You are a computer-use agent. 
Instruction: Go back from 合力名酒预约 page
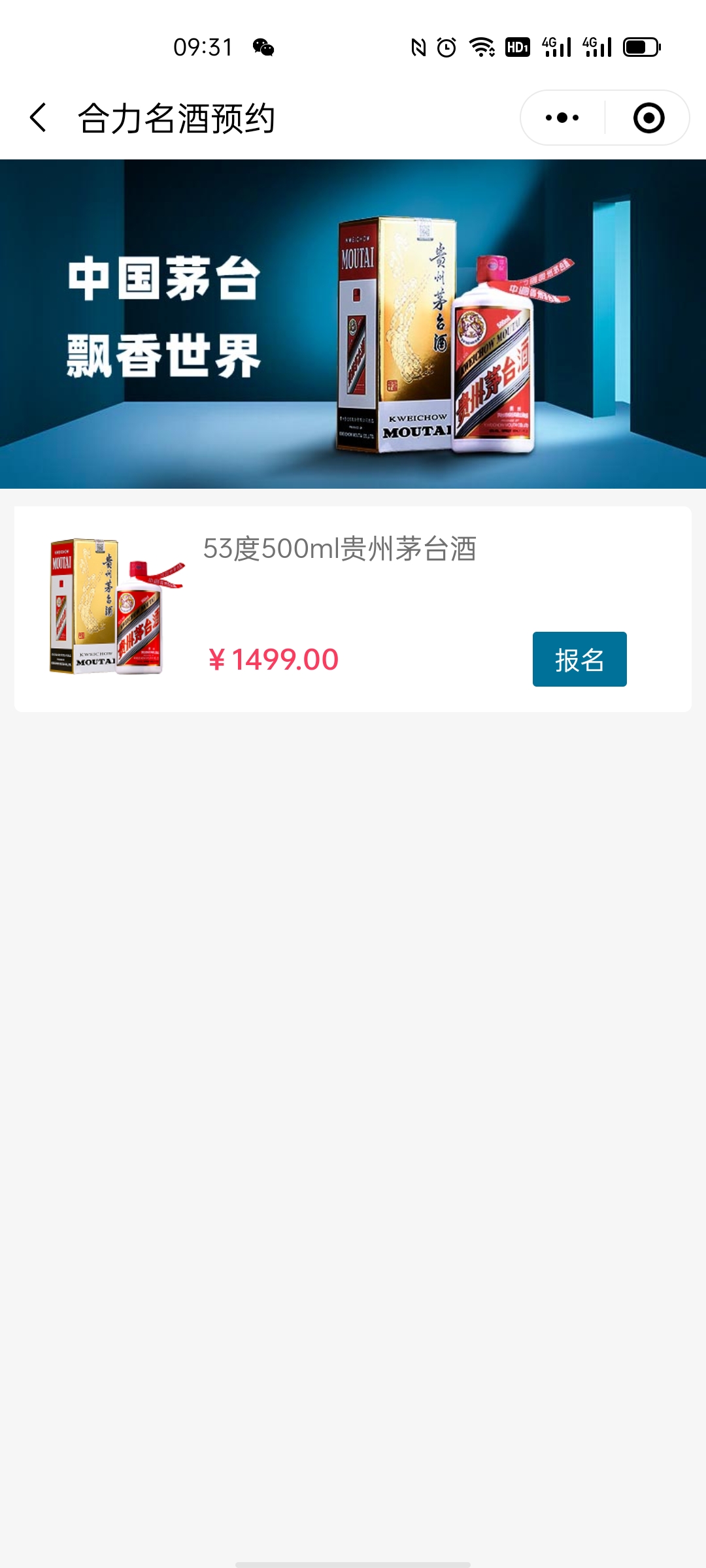[x=38, y=118]
